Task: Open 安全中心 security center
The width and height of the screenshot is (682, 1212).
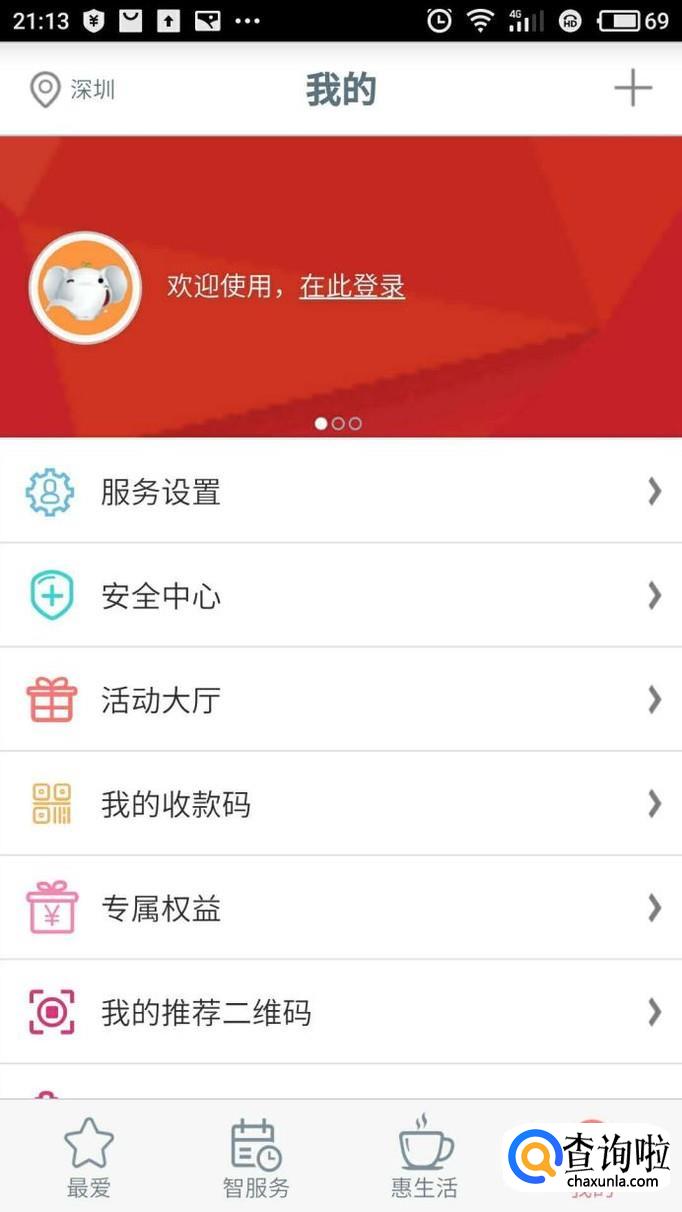Action: tap(341, 596)
